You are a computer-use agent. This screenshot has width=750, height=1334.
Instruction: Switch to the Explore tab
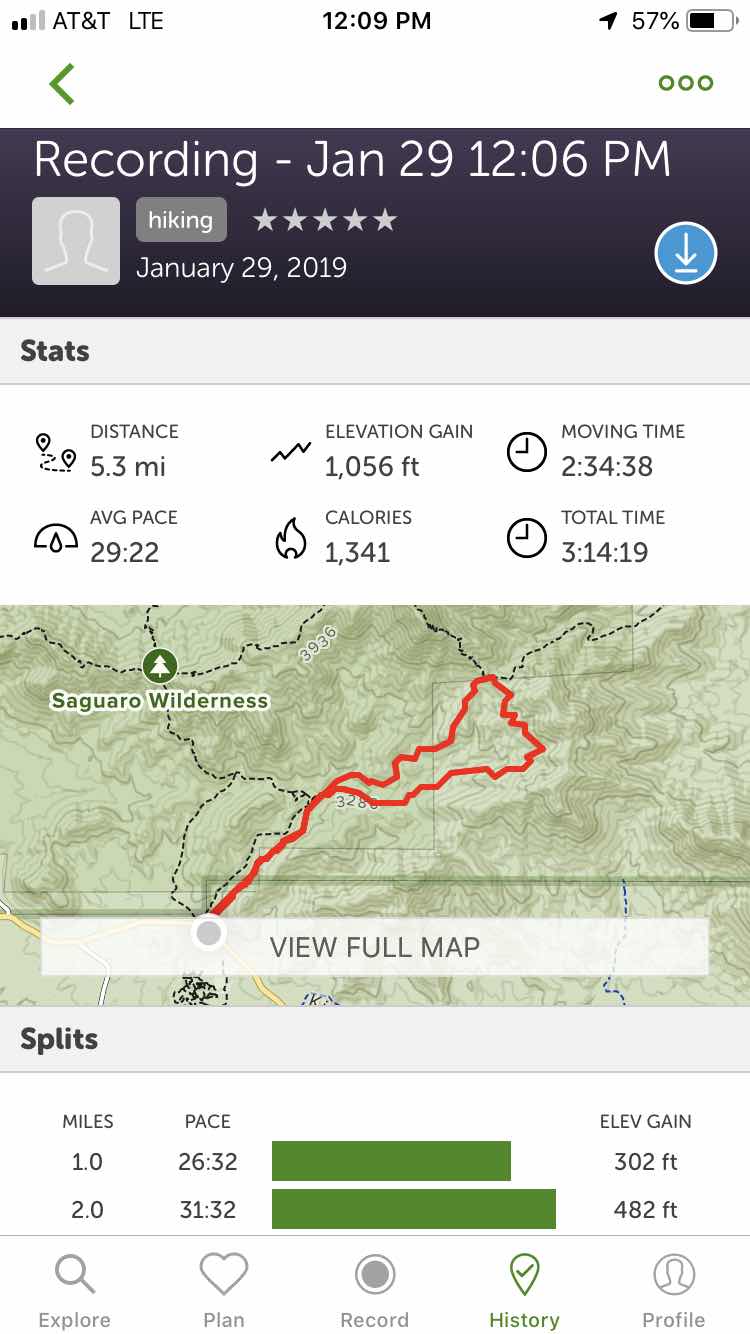tap(75, 1290)
